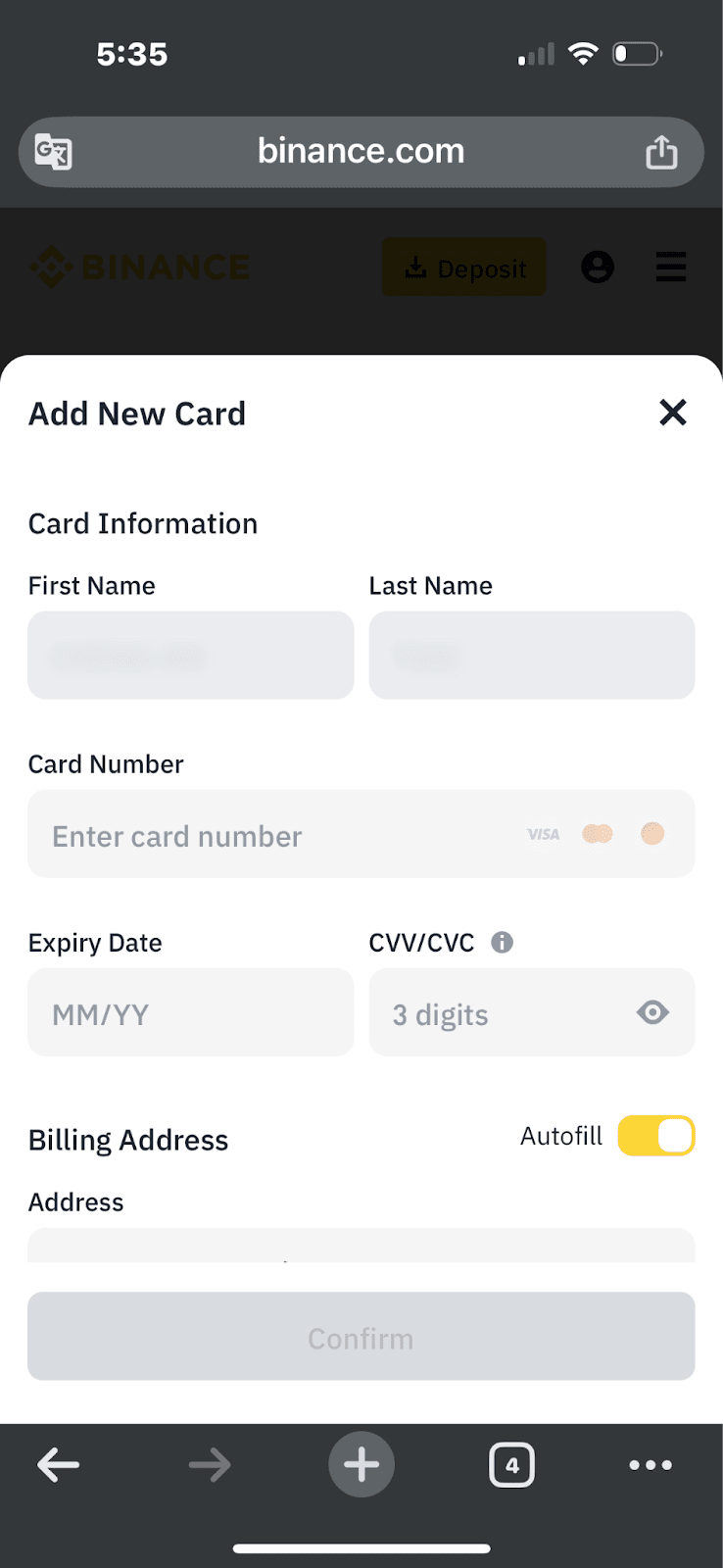723x1568 pixels.
Task: Tap the Last Name field
Action: (531, 655)
